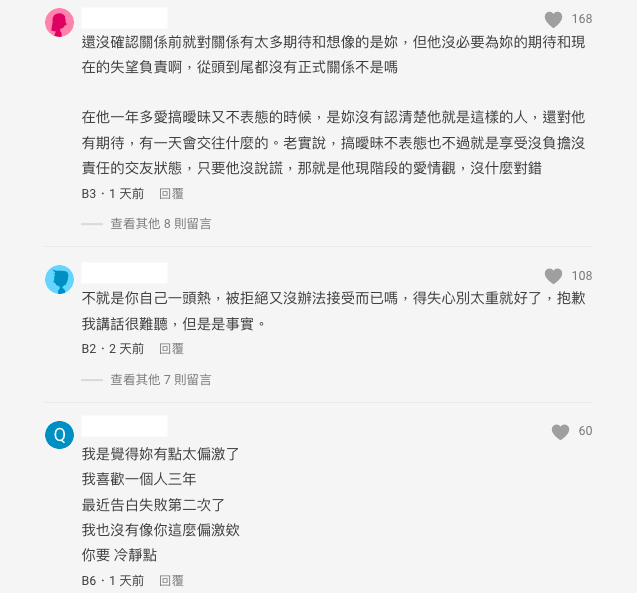Reply to the B3 comment
This screenshot has width=637, height=593.
(171, 193)
